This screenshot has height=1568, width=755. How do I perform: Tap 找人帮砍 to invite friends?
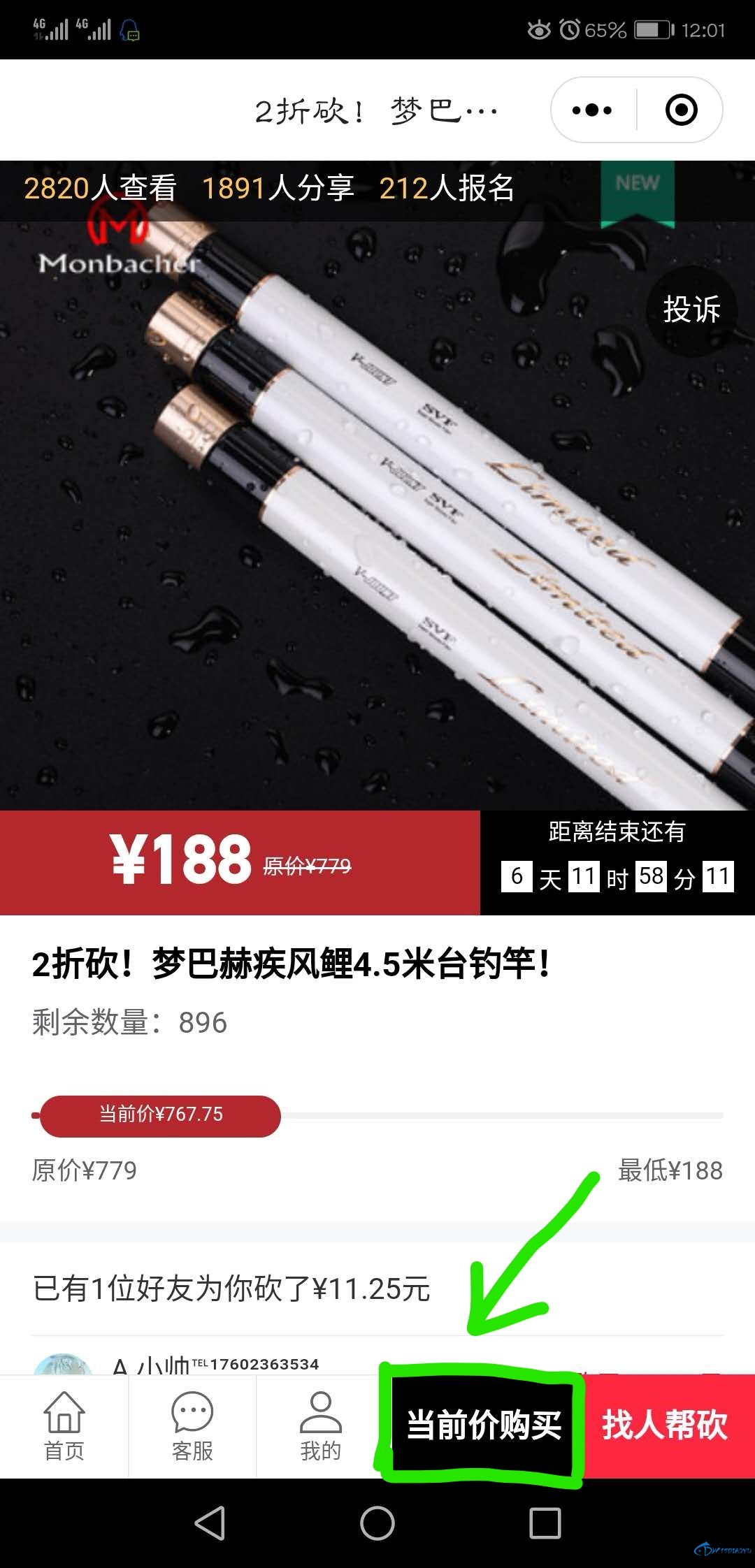click(666, 1425)
